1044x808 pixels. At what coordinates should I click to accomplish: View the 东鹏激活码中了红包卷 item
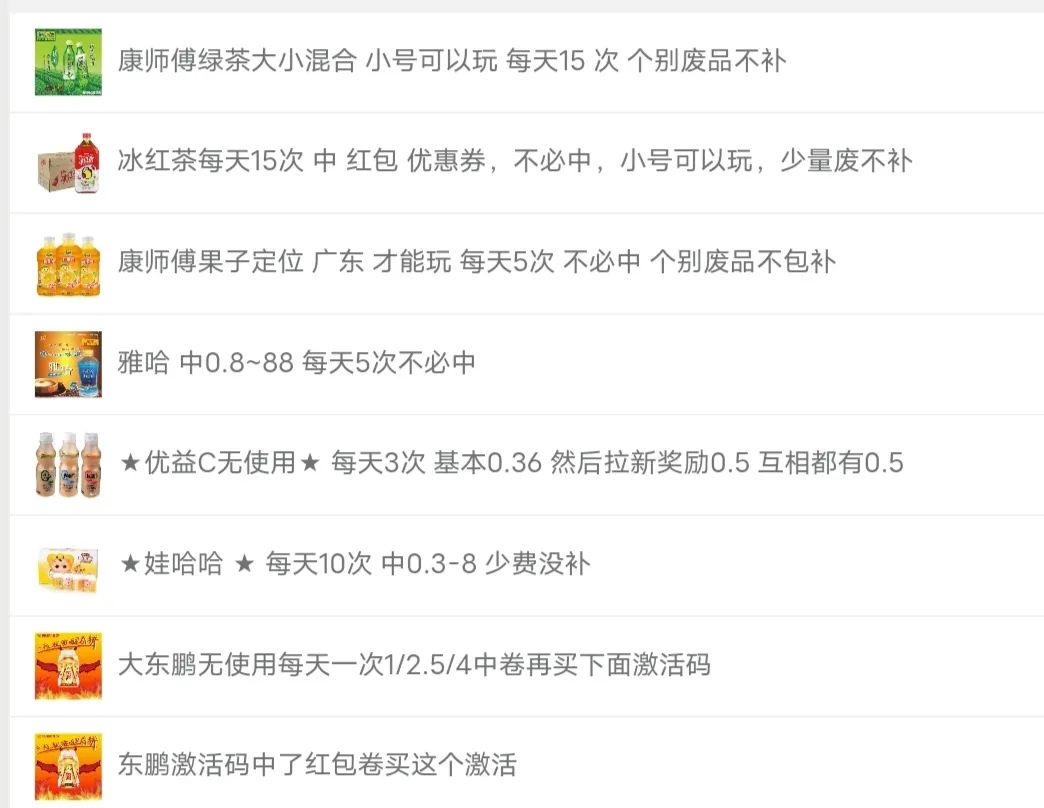(x=317, y=766)
